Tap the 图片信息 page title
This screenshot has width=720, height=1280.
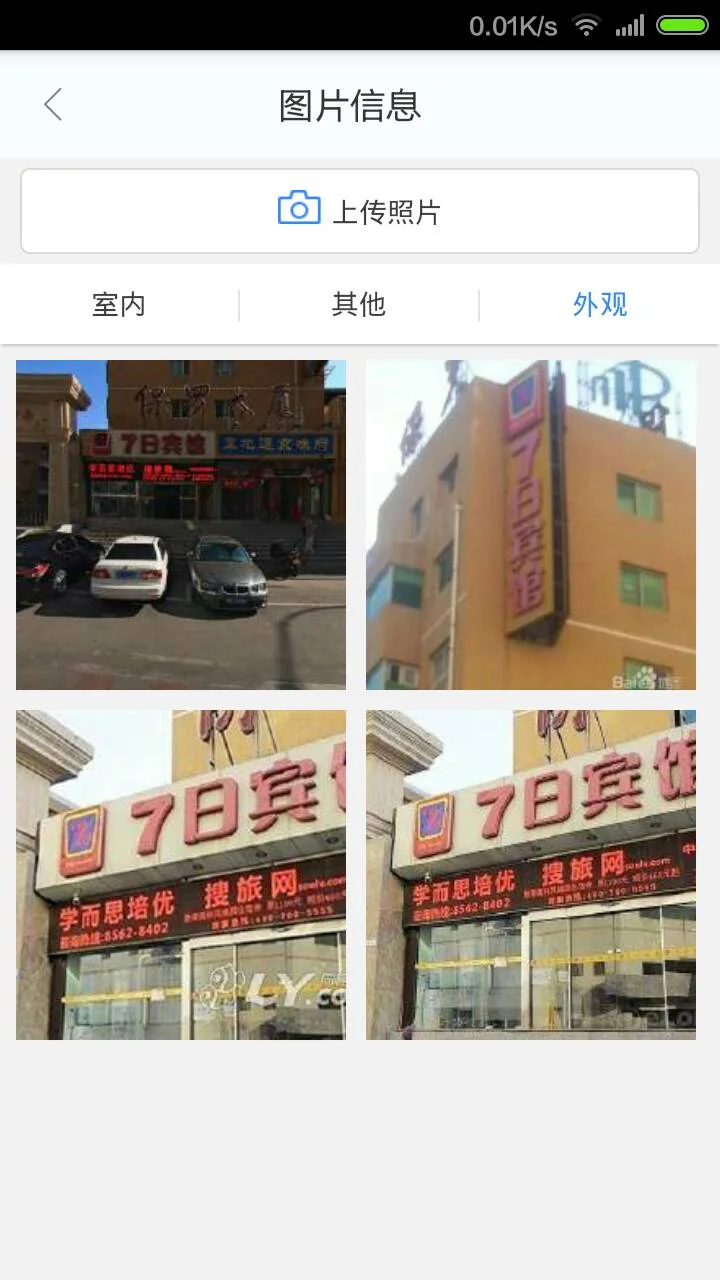pyautogui.click(x=349, y=105)
